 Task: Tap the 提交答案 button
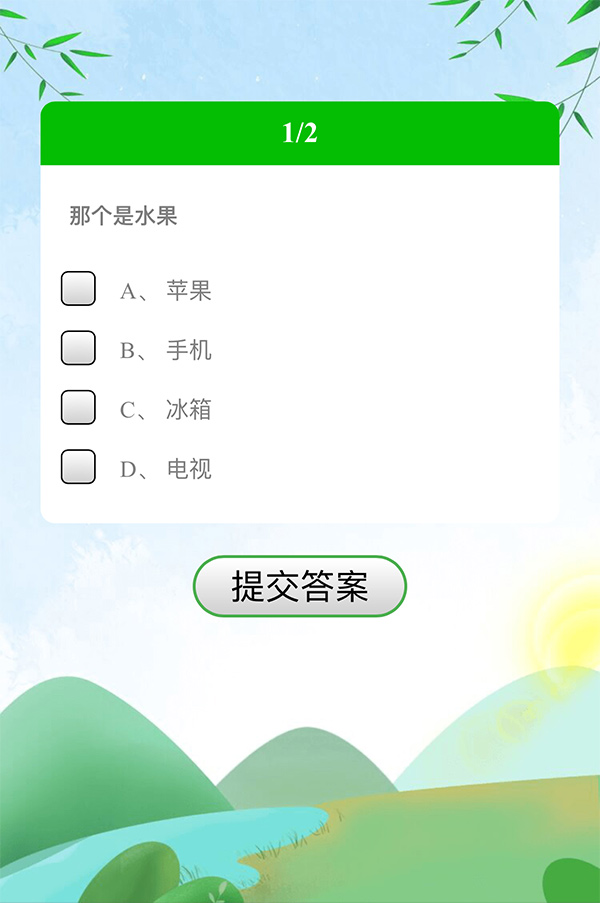[x=299, y=586]
